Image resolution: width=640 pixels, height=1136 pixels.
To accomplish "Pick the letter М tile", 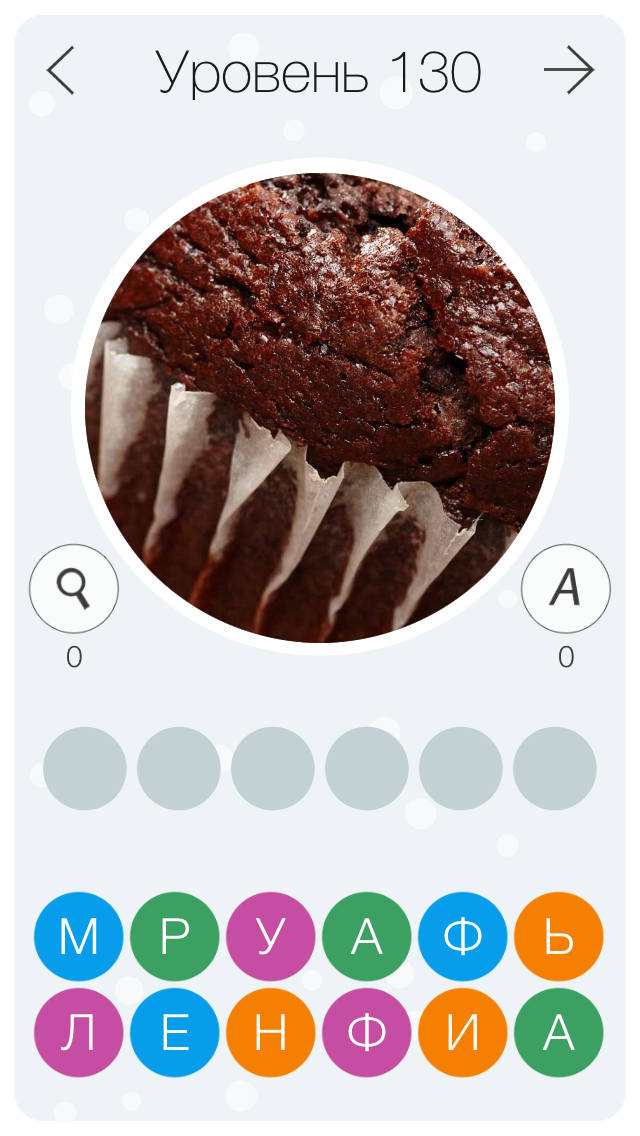I will [x=79, y=937].
